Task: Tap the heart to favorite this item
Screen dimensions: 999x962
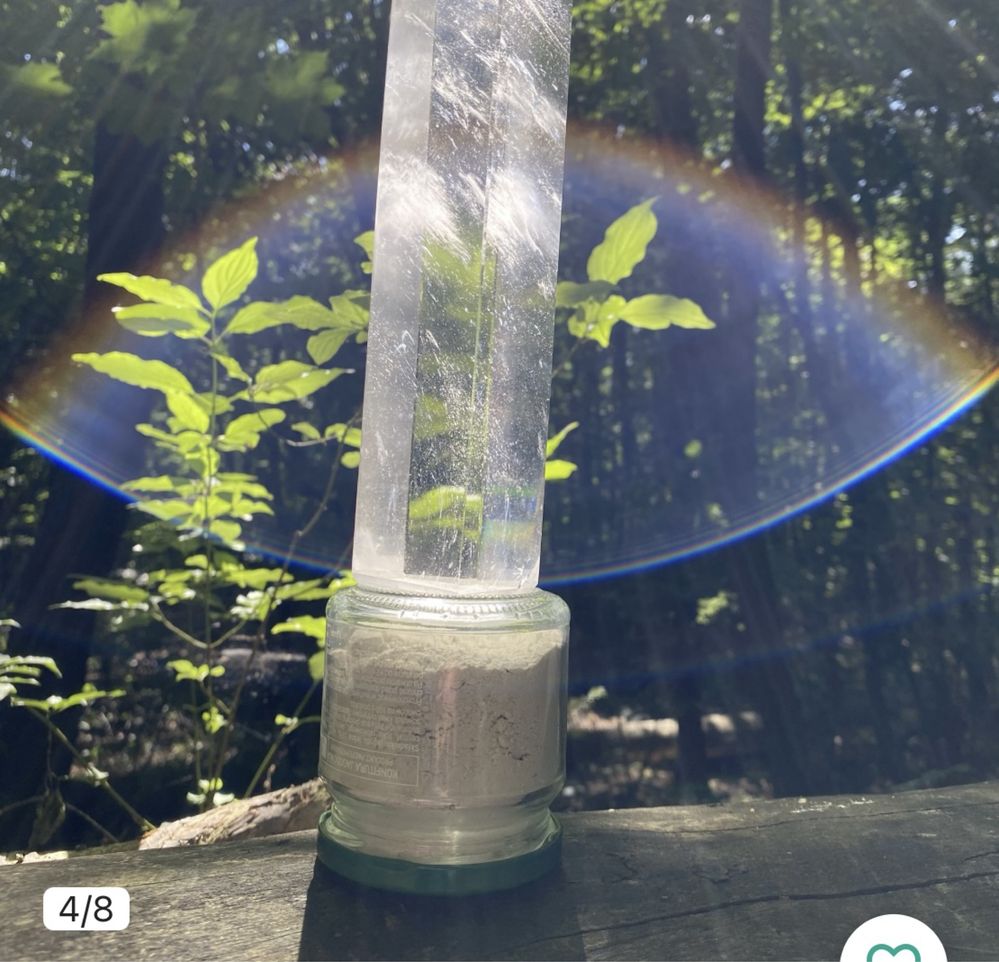Action: pos(893,947)
